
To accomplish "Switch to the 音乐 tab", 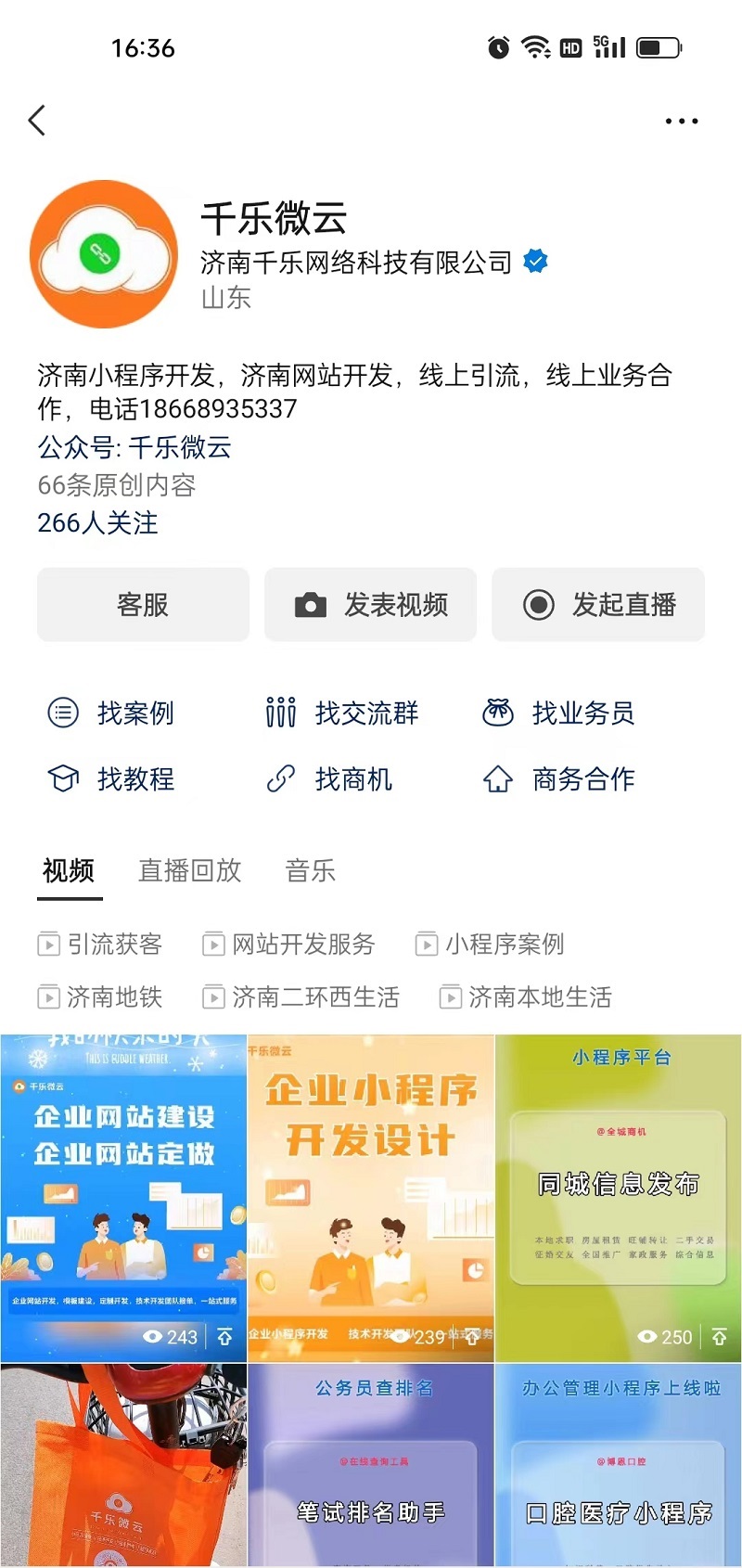I will point(310,870).
